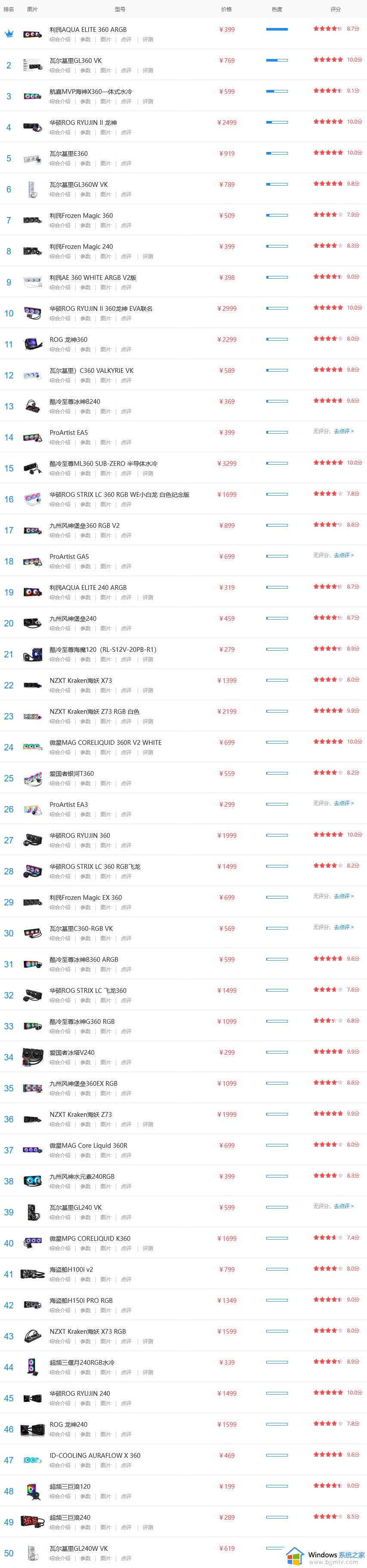
Task: Open 微星MAG CORELIQUID 360R V2 WHITE page
Action: point(105,743)
